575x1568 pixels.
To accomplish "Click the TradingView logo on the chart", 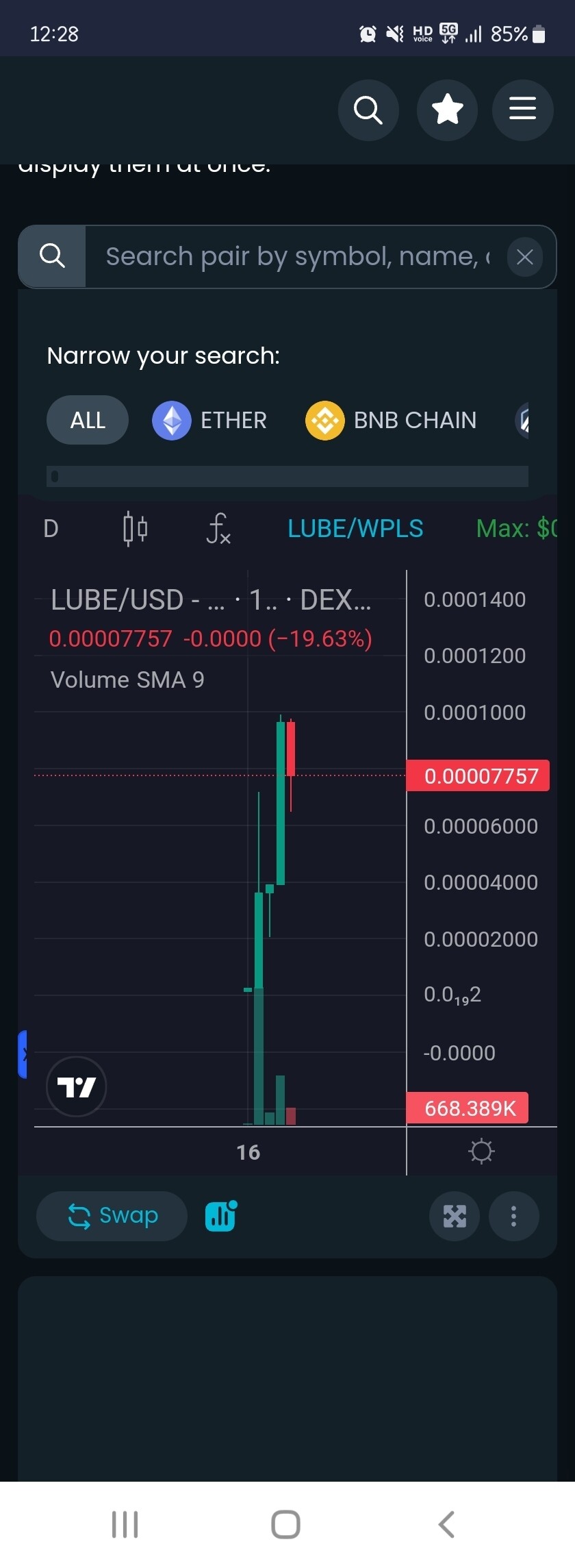I will point(75,1086).
